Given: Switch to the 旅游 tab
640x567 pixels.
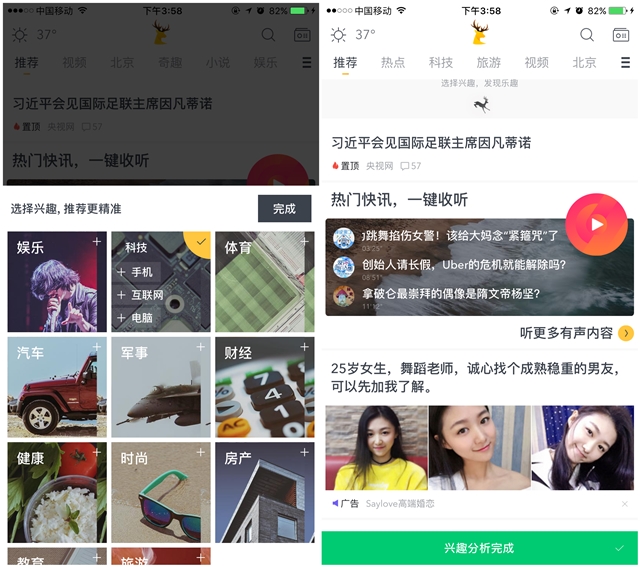Looking at the screenshot, I should (x=488, y=62).
